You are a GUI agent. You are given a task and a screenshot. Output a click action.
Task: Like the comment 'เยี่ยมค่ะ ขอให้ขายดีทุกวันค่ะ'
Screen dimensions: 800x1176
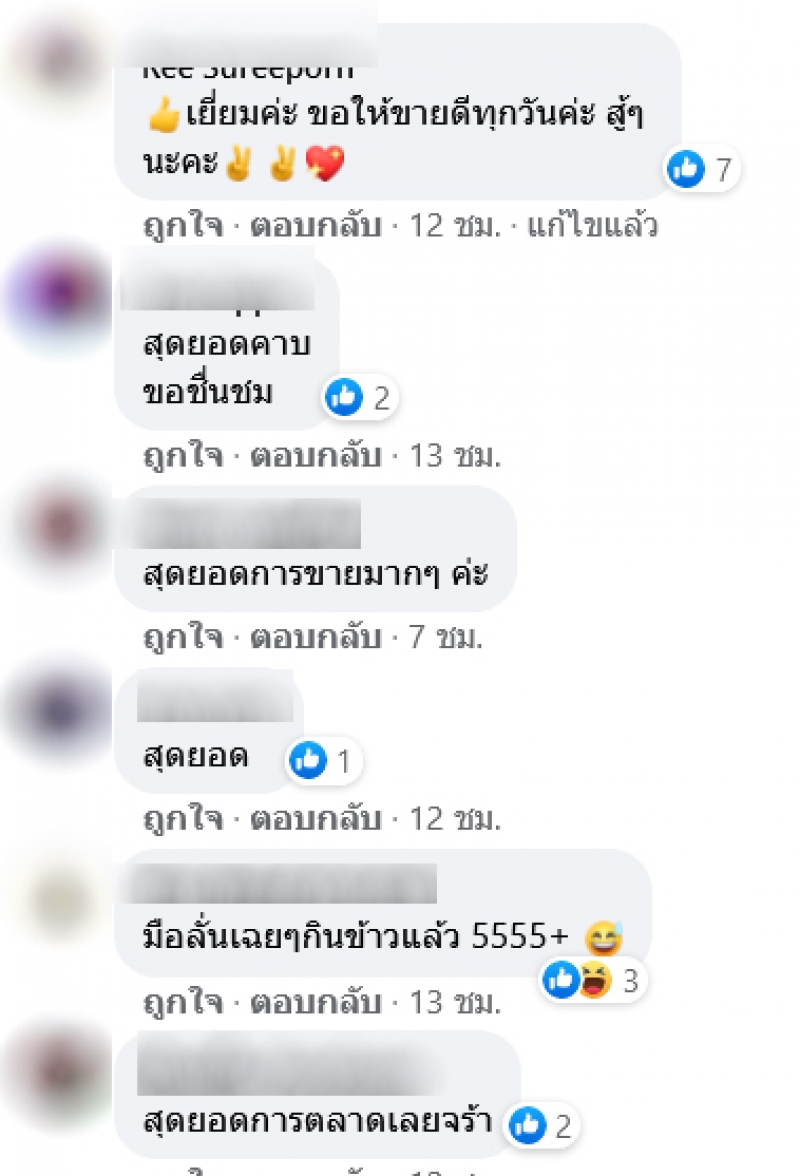pyautogui.click(x=182, y=226)
